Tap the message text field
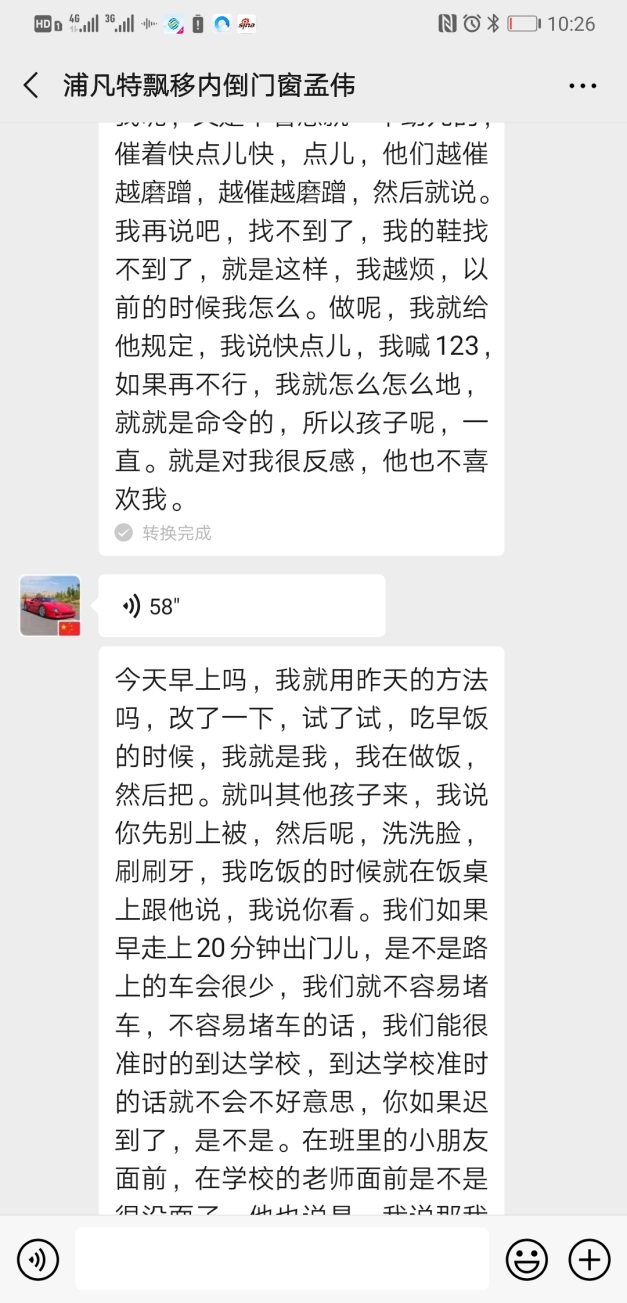Image resolution: width=627 pixels, height=1303 pixels. click(x=282, y=1259)
